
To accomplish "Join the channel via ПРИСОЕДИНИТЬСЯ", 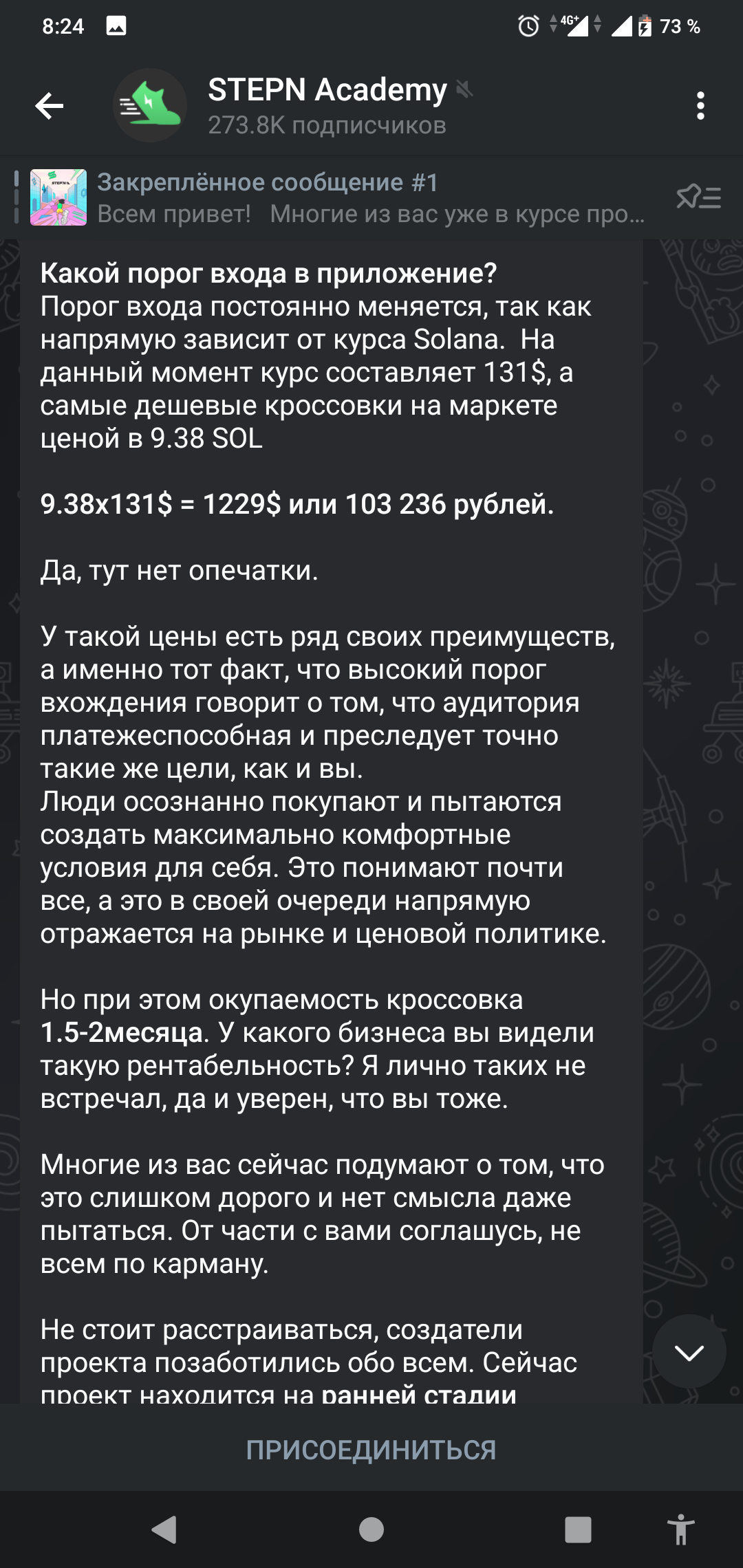I will coord(371,1449).
